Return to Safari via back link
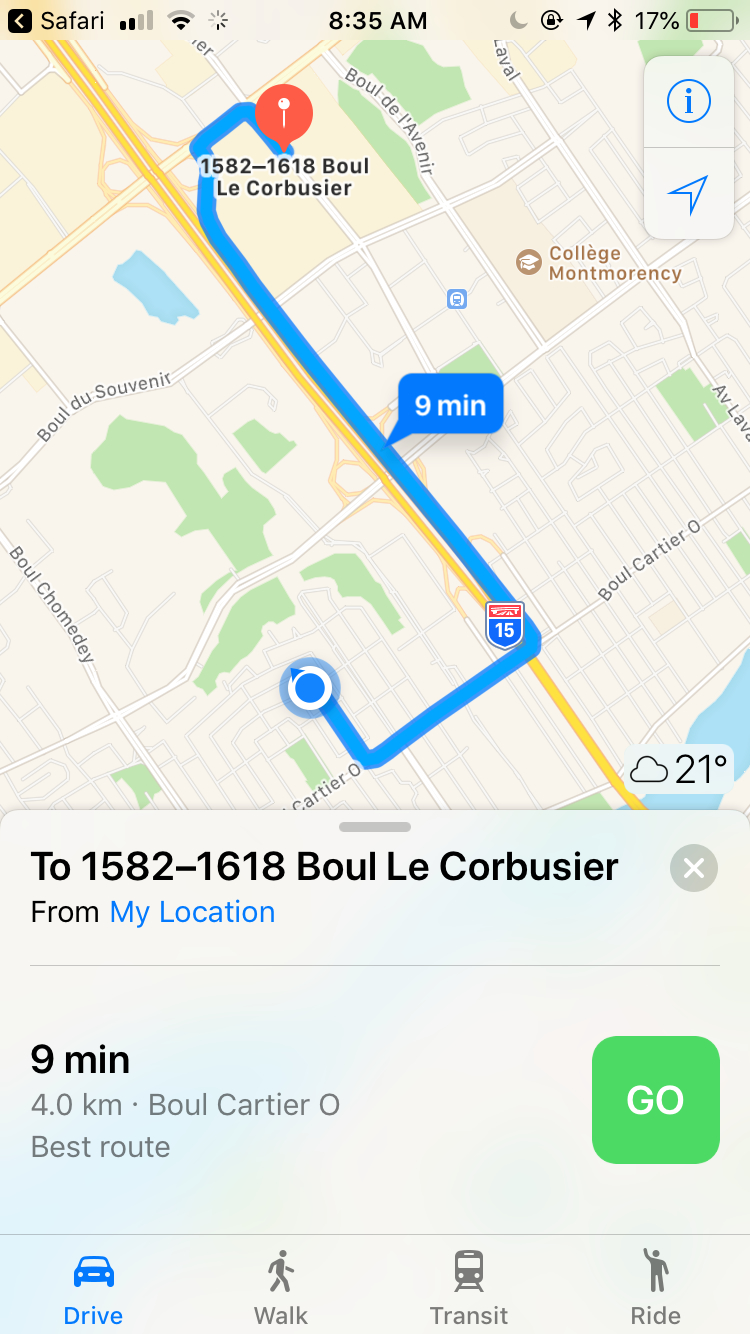Image resolution: width=750 pixels, height=1334 pixels. tap(60, 20)
